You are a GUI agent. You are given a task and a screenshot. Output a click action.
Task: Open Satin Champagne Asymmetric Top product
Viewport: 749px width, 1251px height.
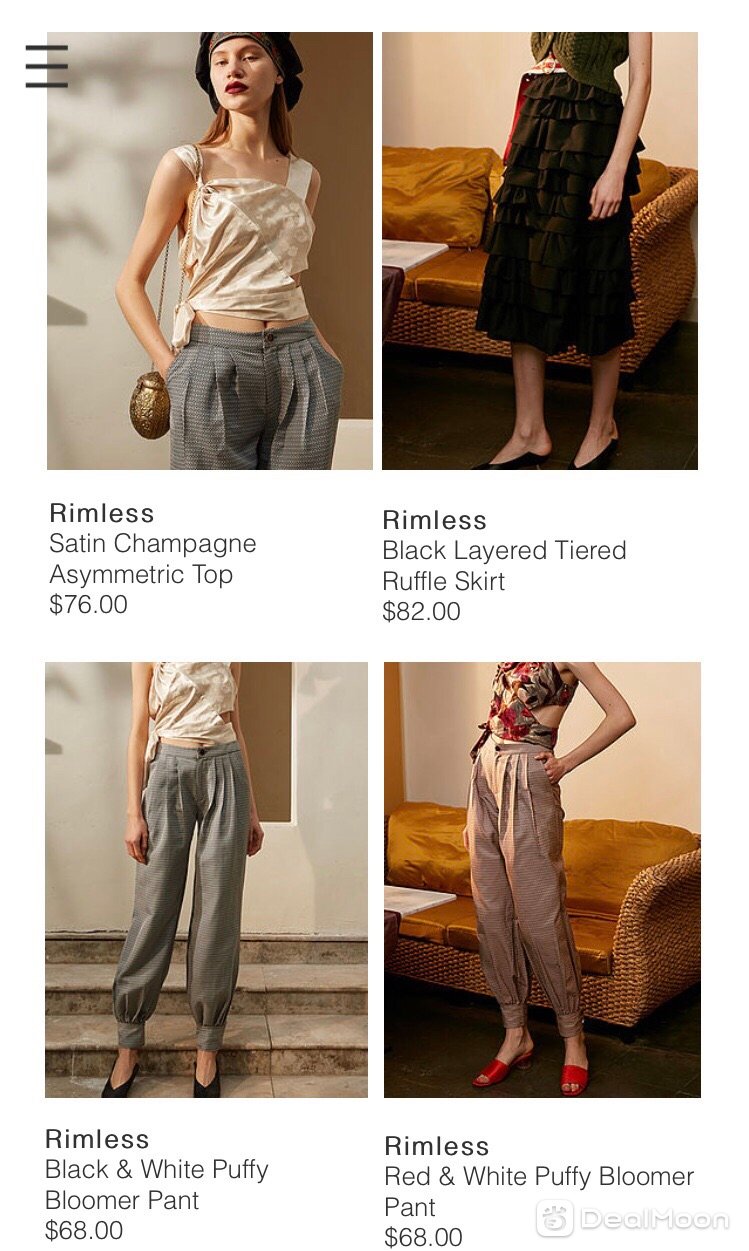click(x=209, y=251)
